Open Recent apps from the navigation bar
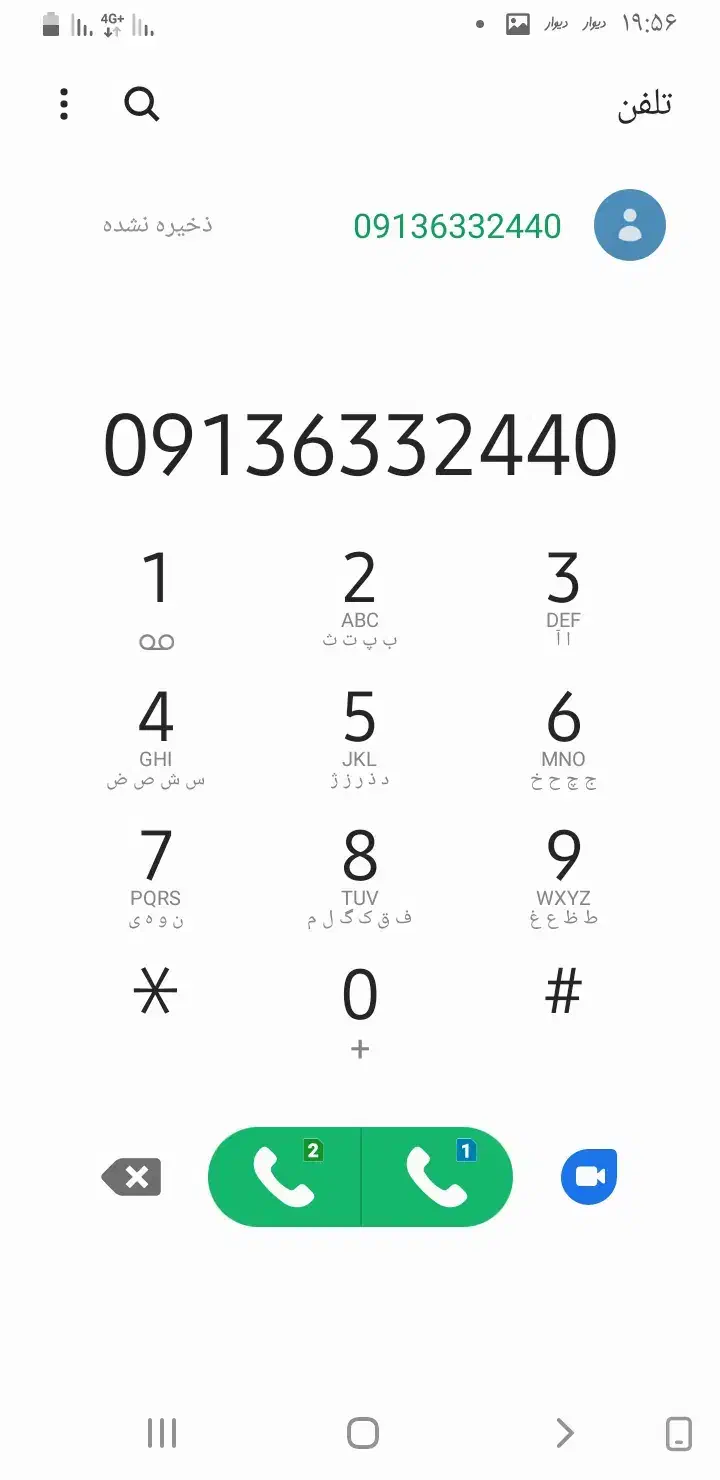720x1480 pixels. 161,1432
